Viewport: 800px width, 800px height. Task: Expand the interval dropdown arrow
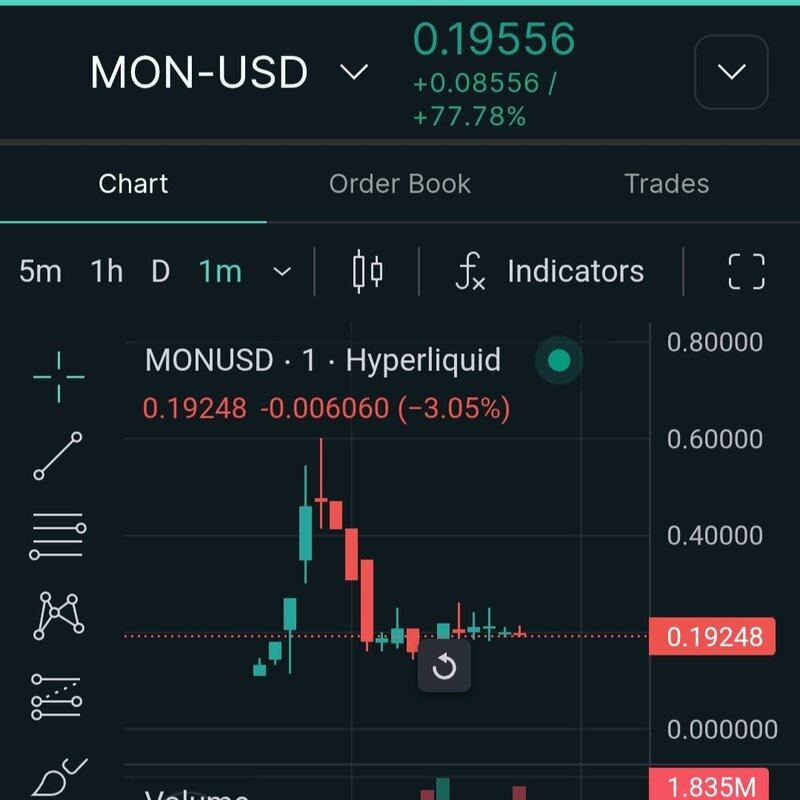pyautogui.click(x=283, y=271)
